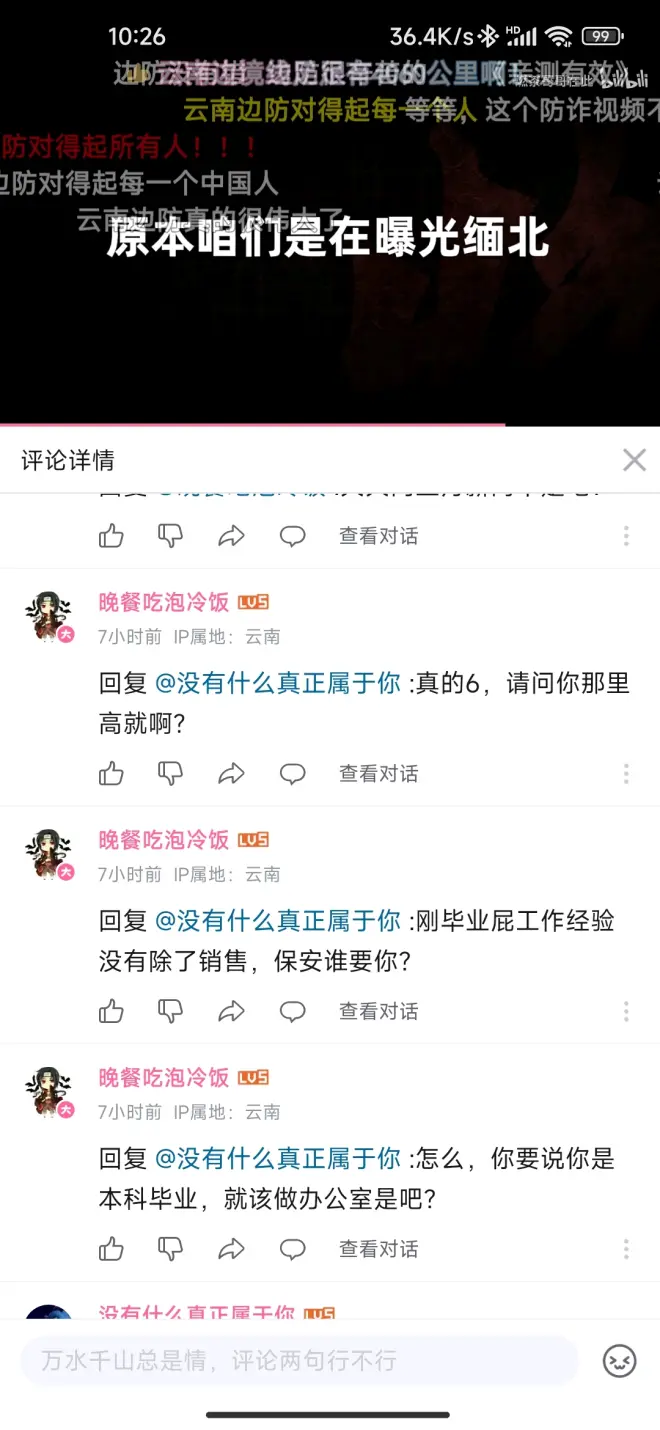Like the reply about 本科毕业，就该做办公室
This screenshot has height=1430, width=660.
point(111,1249)
